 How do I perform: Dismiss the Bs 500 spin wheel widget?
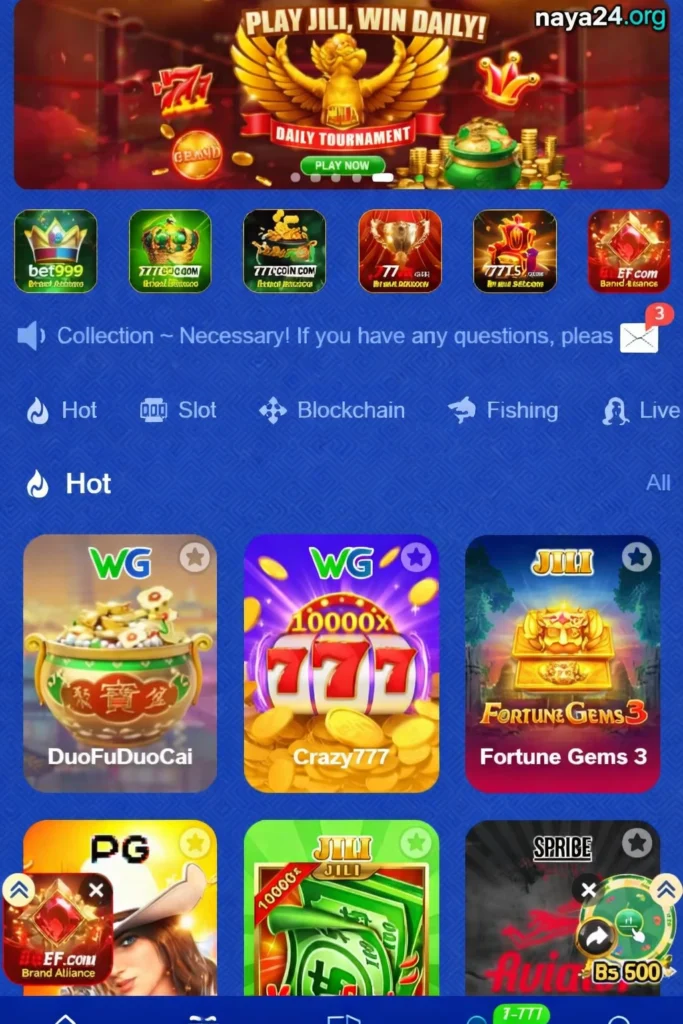click(x=589, y=890)
